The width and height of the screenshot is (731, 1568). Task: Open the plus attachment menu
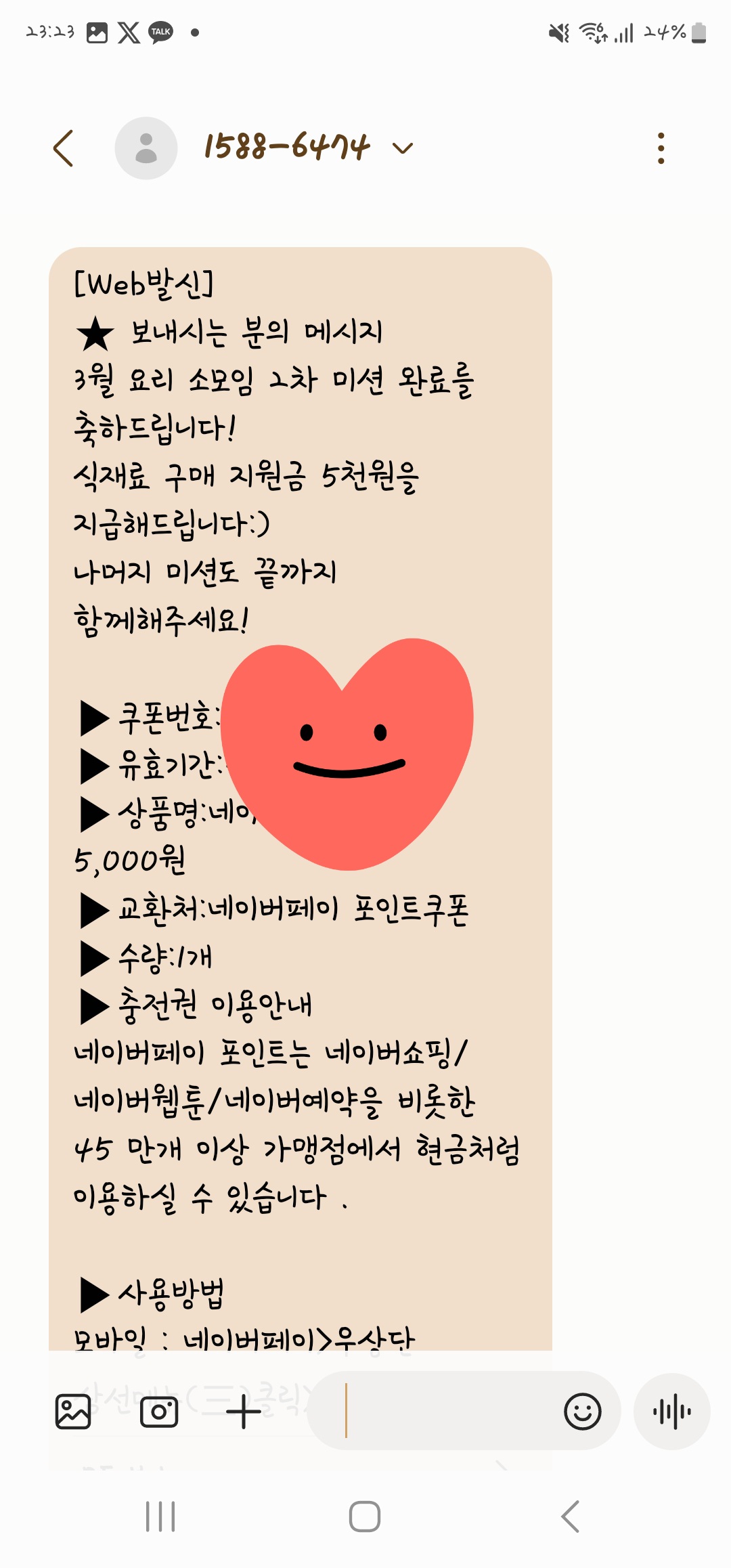(x=244, y=1412)
